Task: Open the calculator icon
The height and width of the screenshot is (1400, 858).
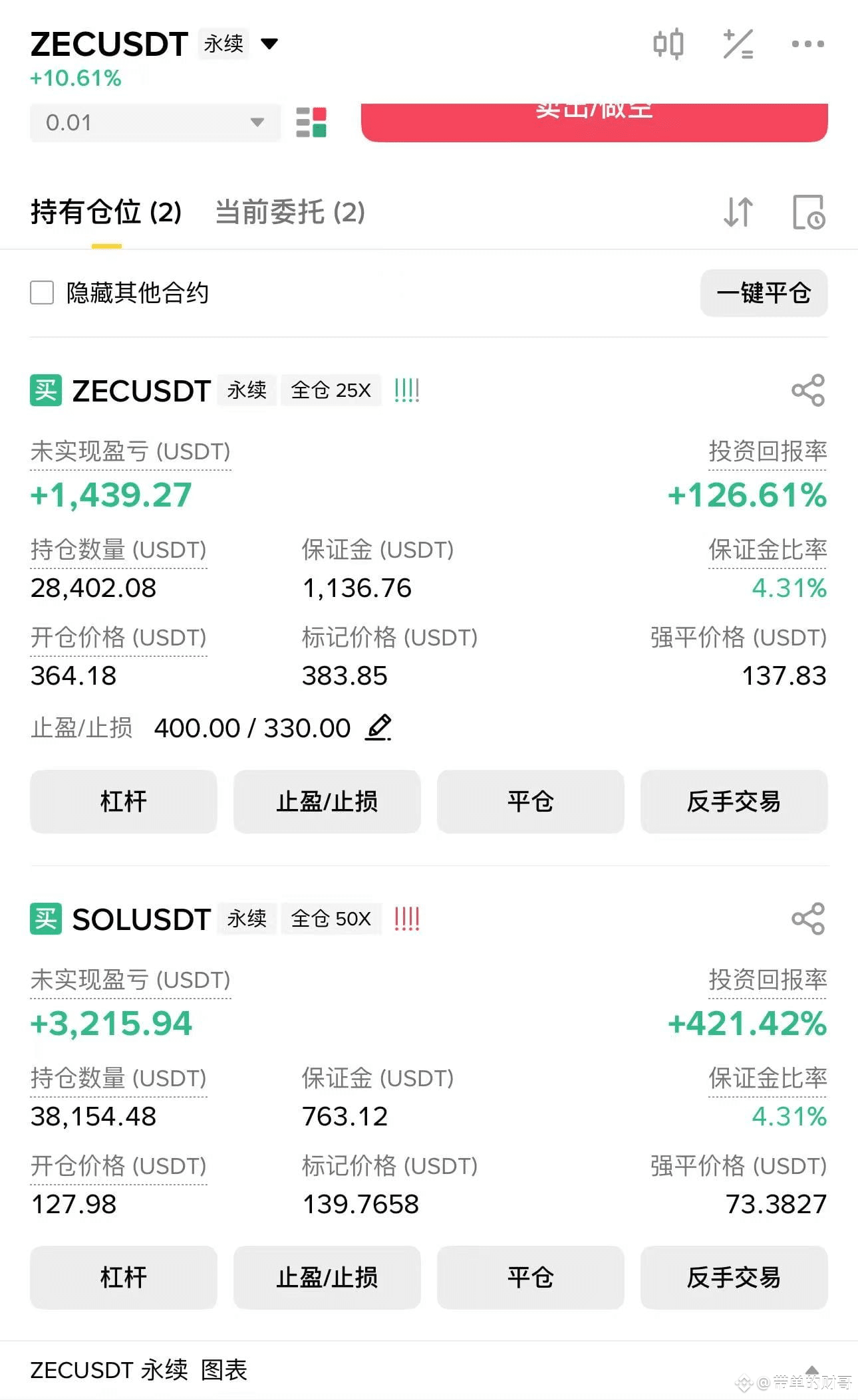Action: [x=738, y=45]
